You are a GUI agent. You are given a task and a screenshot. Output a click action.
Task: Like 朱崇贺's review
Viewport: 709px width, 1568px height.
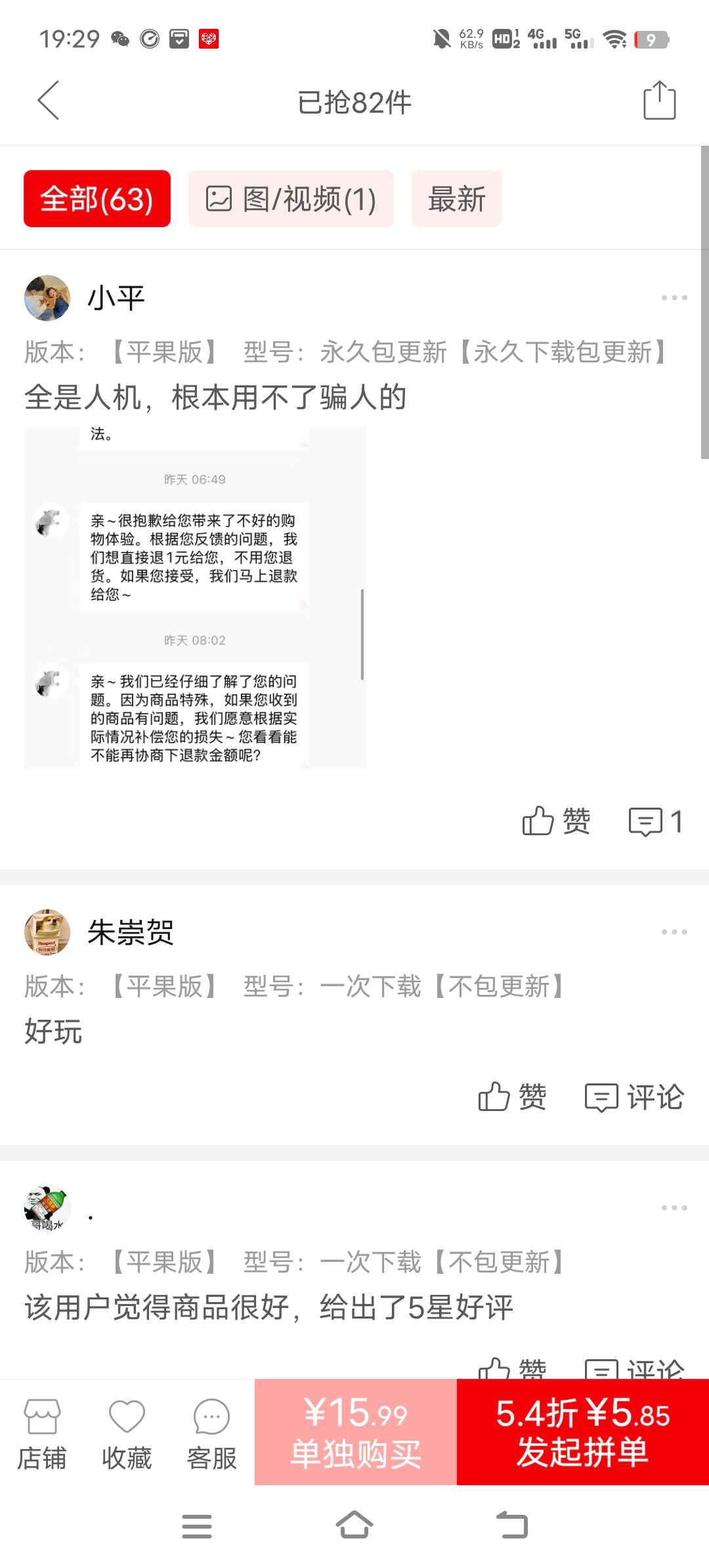pyautogui.click(x=512, y=1097)
